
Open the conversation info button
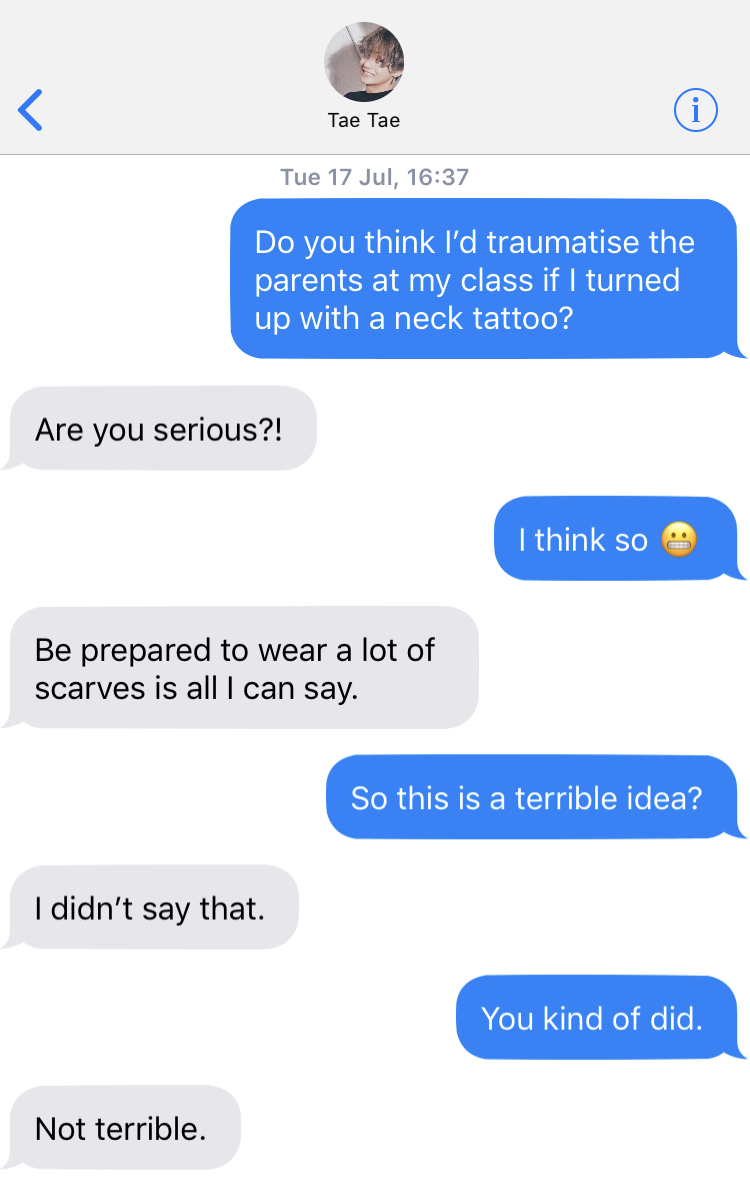tap(696, 110)
